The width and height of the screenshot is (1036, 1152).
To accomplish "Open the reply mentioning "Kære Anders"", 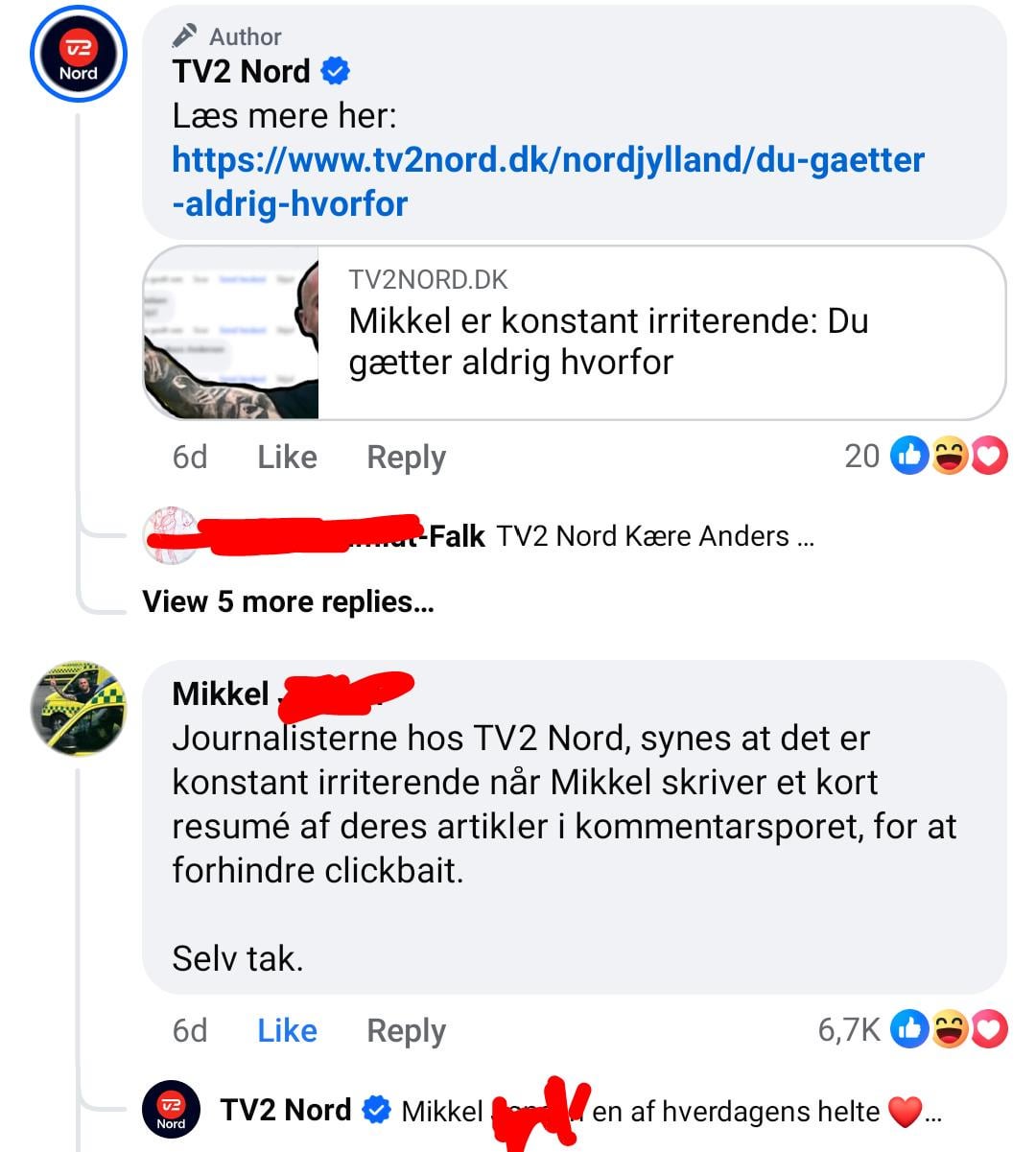I will [x=479, y=535].
